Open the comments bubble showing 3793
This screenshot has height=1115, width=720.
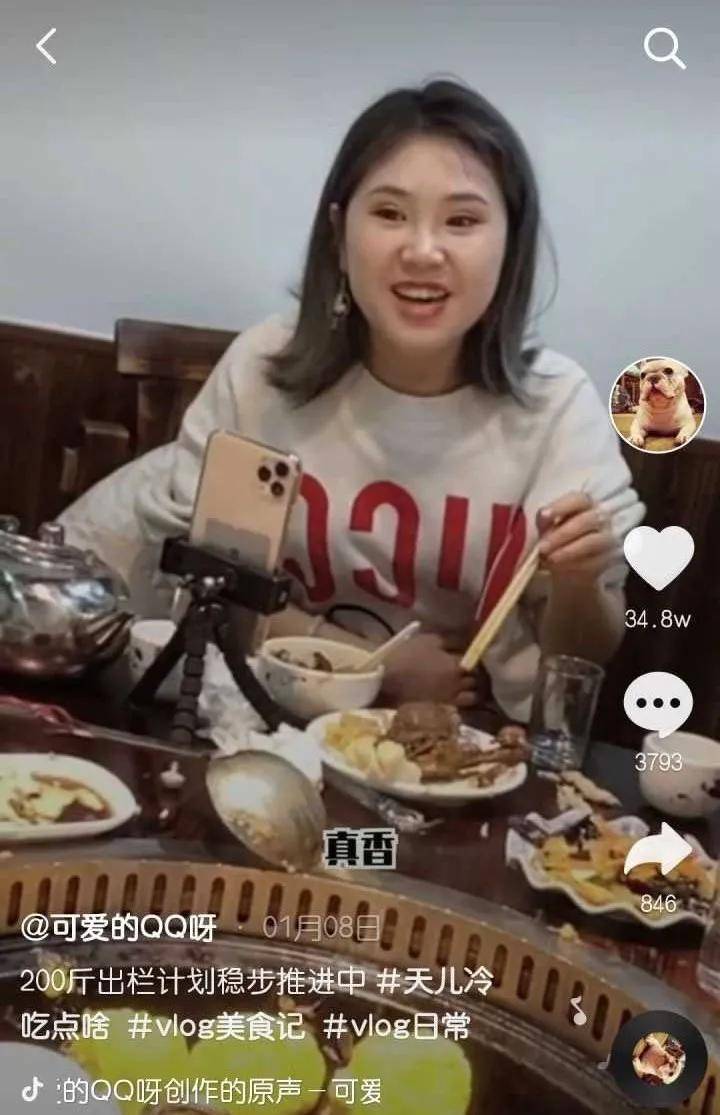click(658, 705)
